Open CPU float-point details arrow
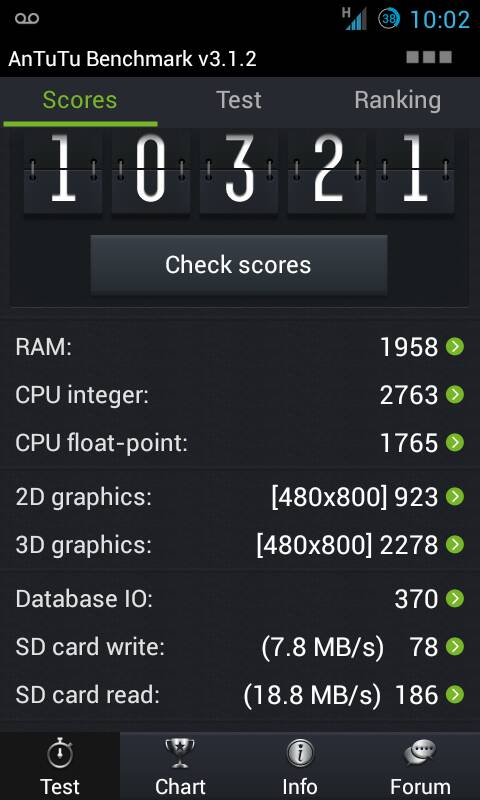 [x=454, y=443]
